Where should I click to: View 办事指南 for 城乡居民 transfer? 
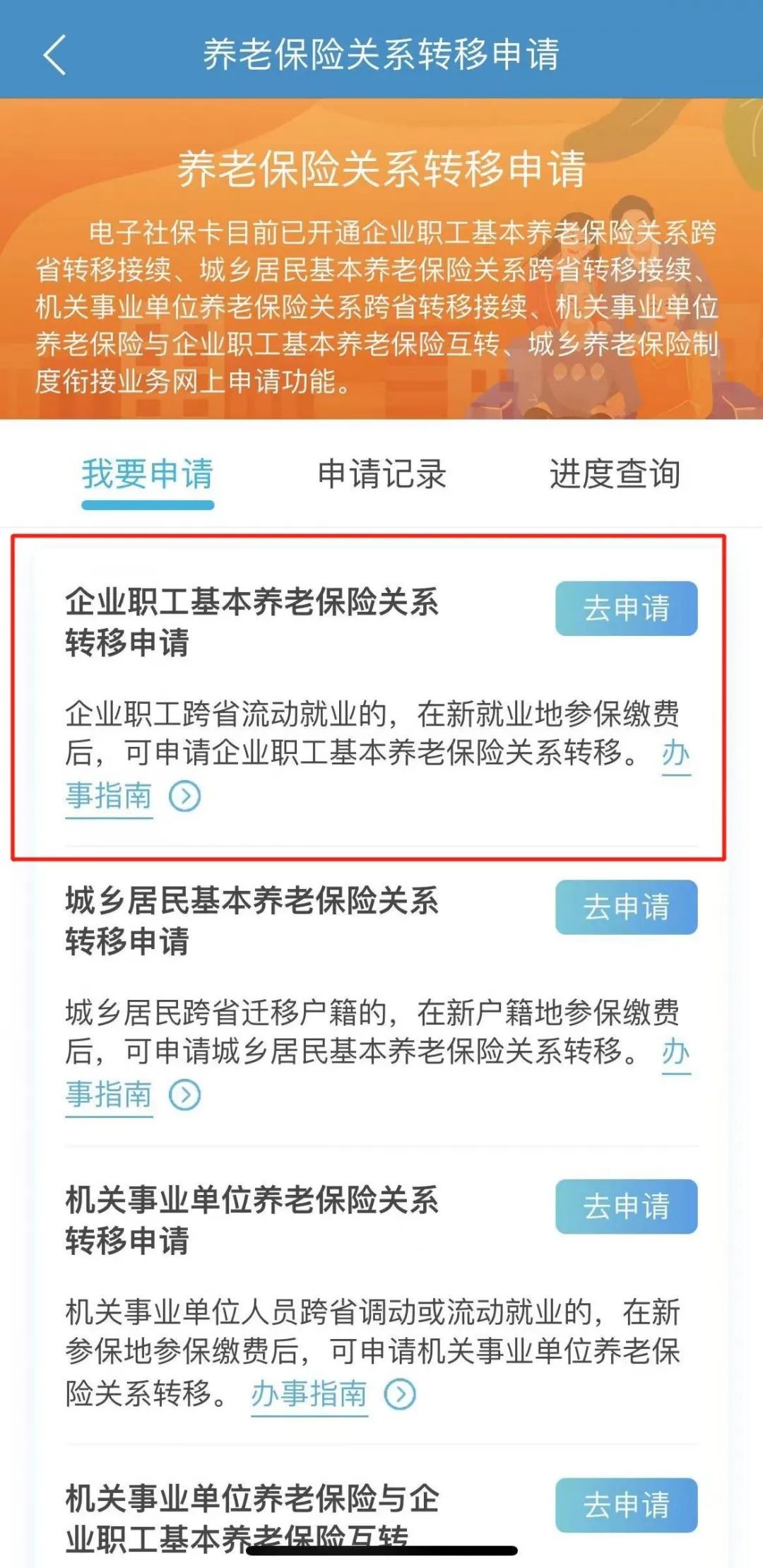pyautogui.click(x=110, y=1095)
